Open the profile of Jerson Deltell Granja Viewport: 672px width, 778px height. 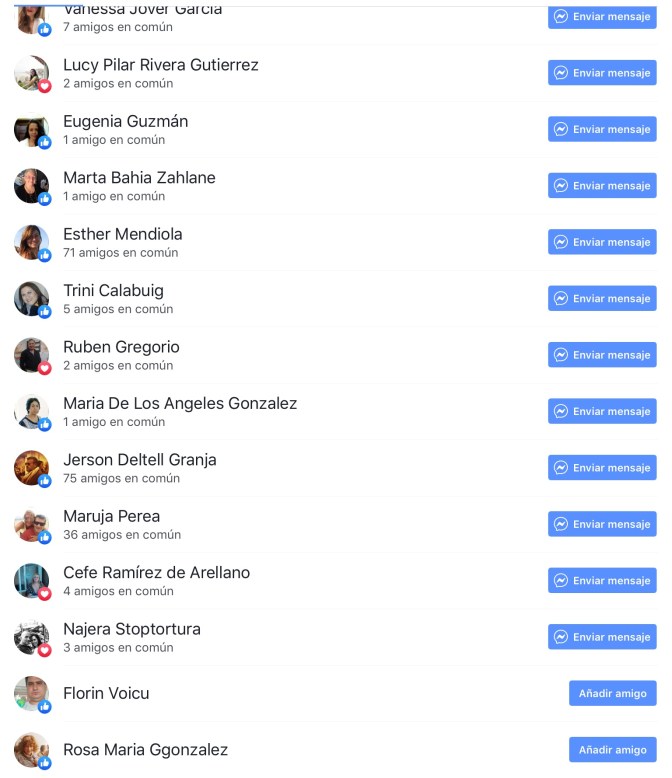coord(139,460)
